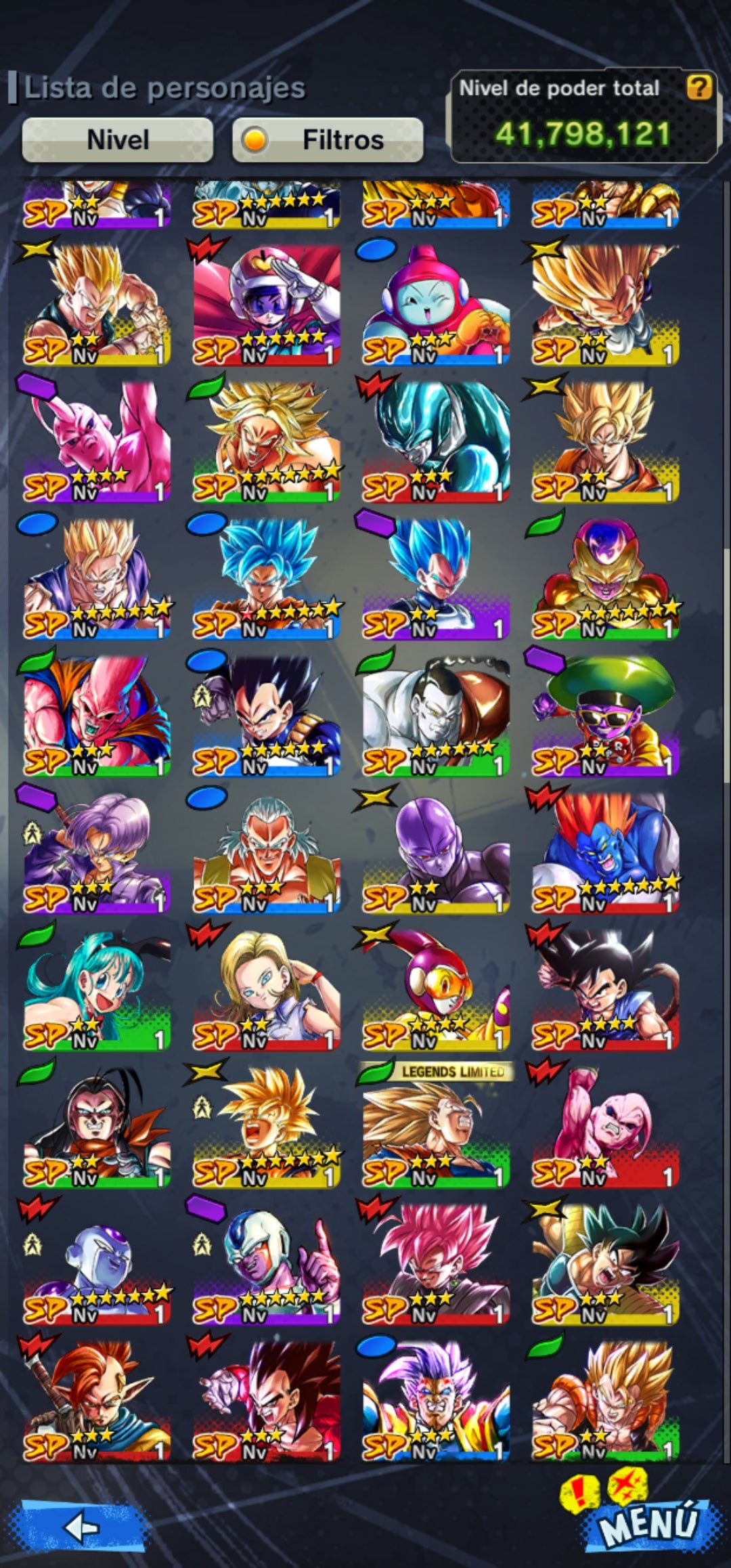This screenshot has width=731, height=1568.
Task: Choose the metallic teal Metal Cooler card
Action: click(x=436, y=441)
